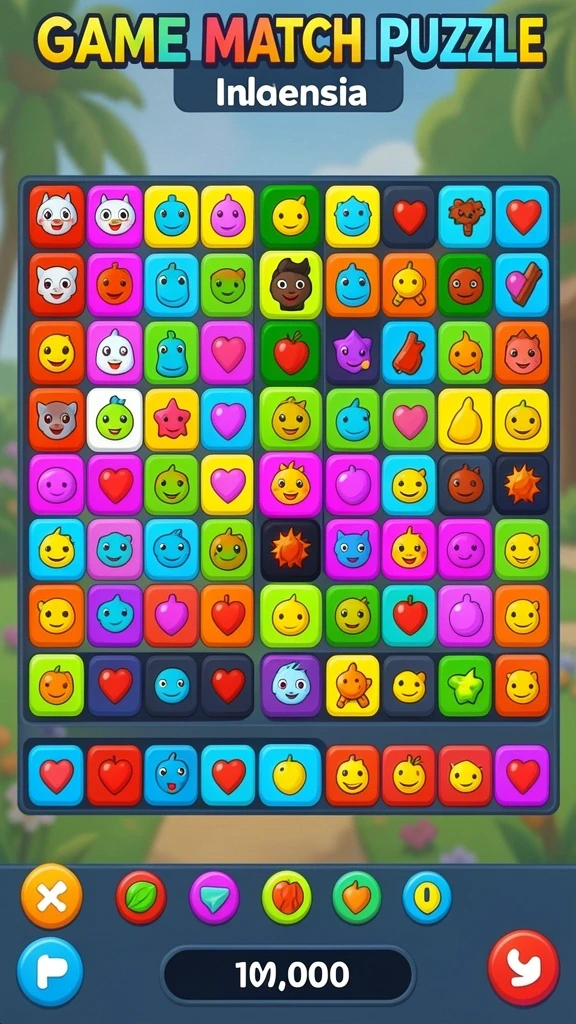Image resolution: width=576 pixels, height=1024 pixels.
Task: Activate the red apple booster on green circle
Action: [287, 897]
